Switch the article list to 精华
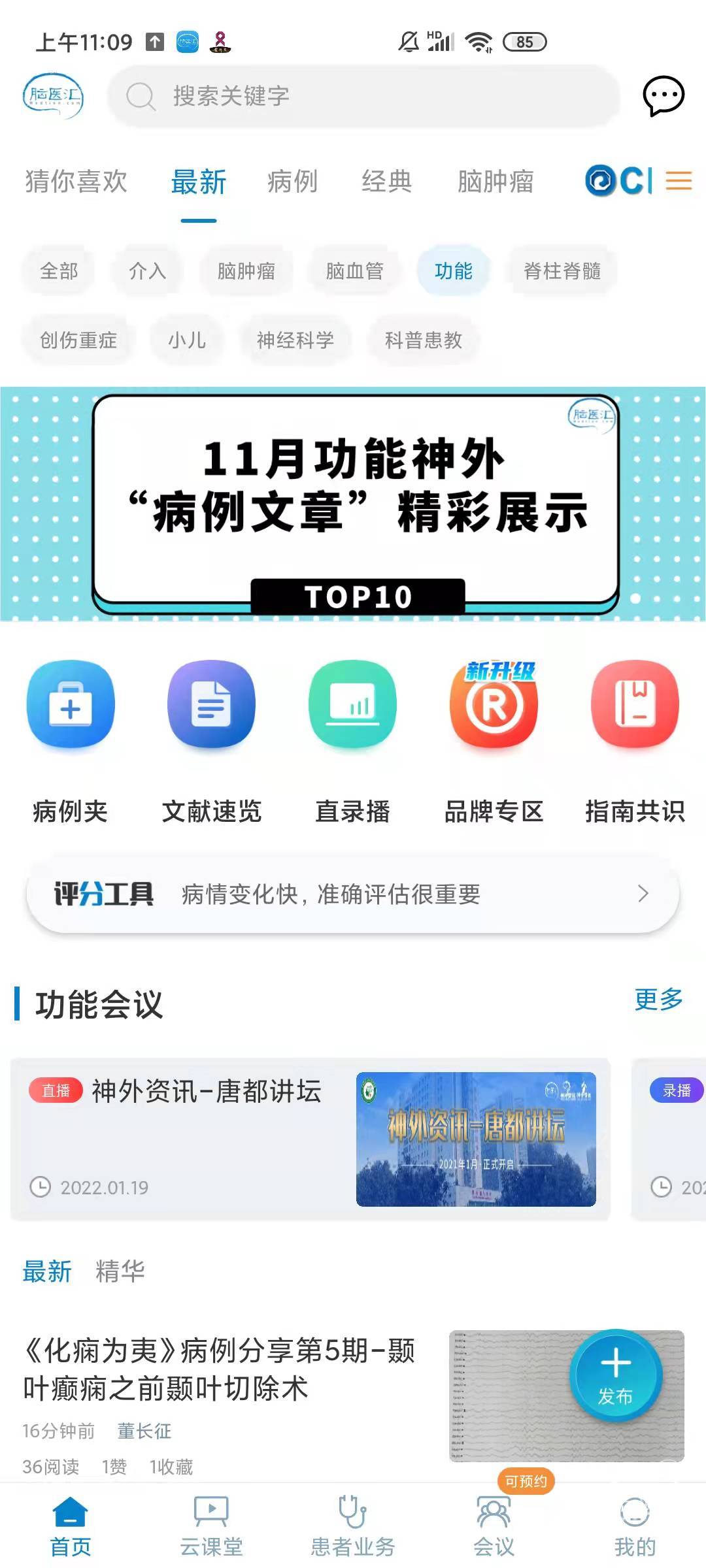Viewport: 706px width, 1568px height. (120, 1271)
